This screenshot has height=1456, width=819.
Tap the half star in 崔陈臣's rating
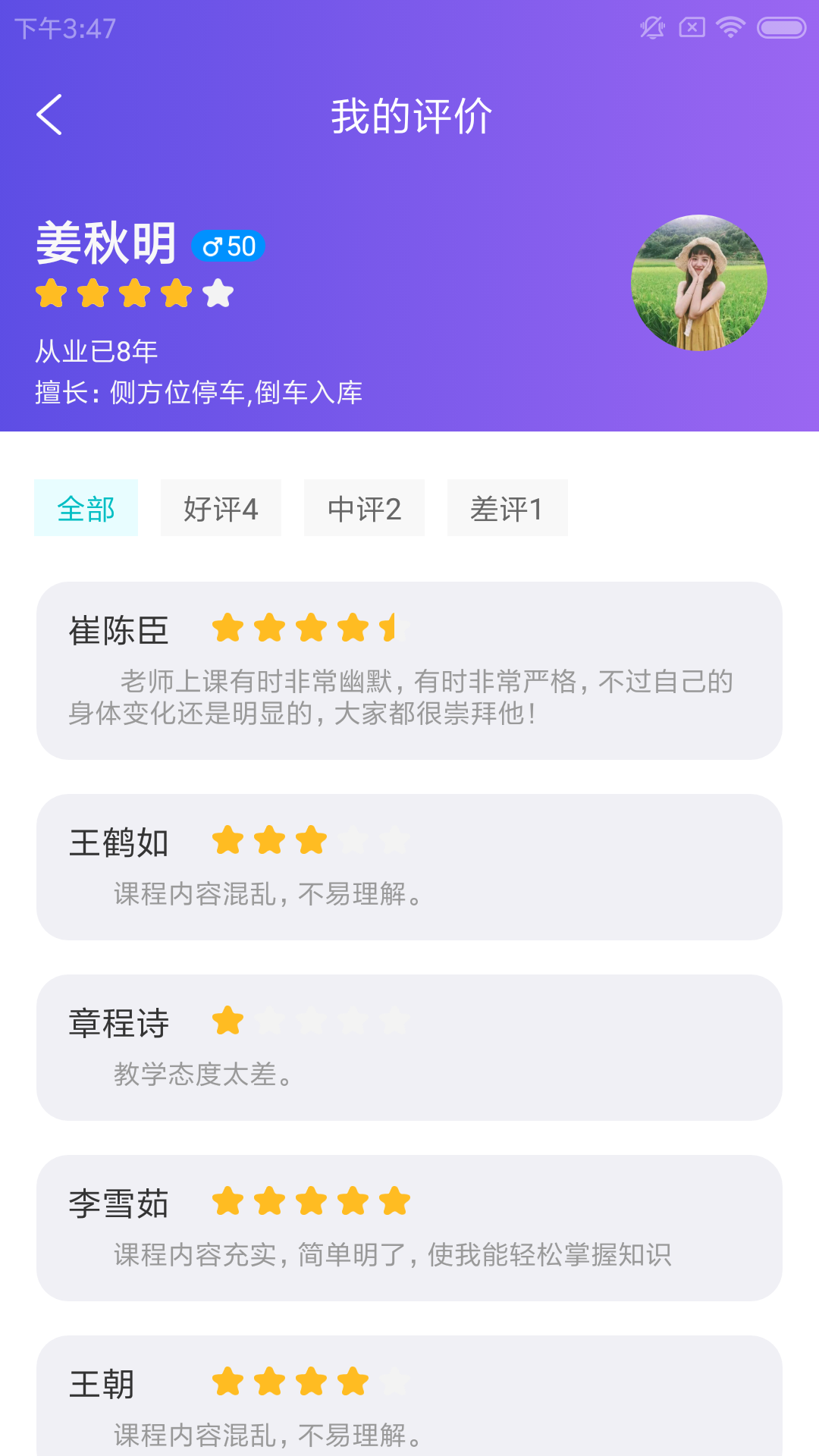[x=393, y=628]
